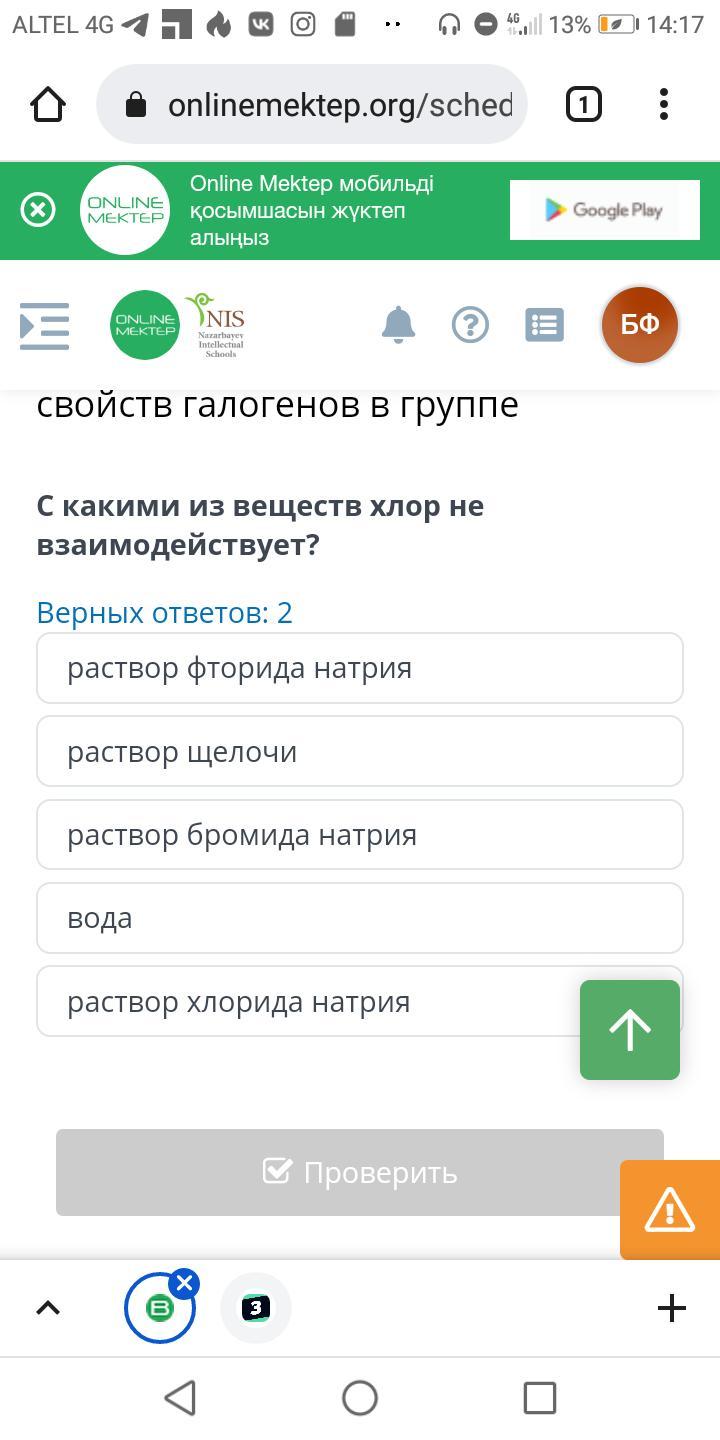This screenshot has height=1440, width=720.
Task: Select answer раствор щелочи
Action: pos(360,751)
